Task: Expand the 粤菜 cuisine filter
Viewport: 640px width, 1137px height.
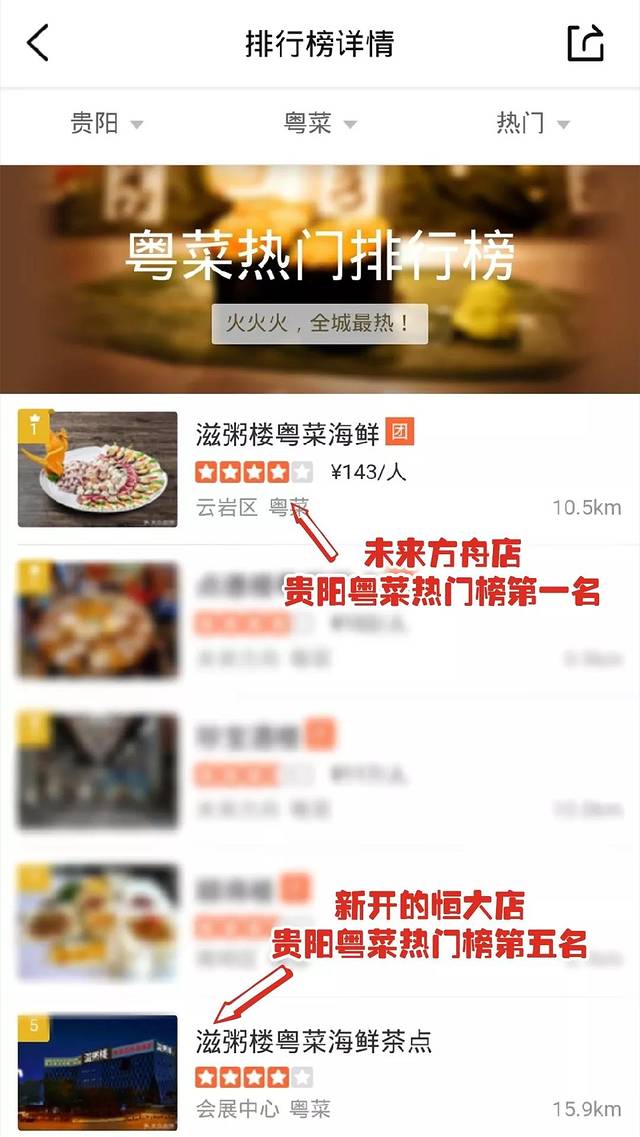Action: click(x=320, y=124)
